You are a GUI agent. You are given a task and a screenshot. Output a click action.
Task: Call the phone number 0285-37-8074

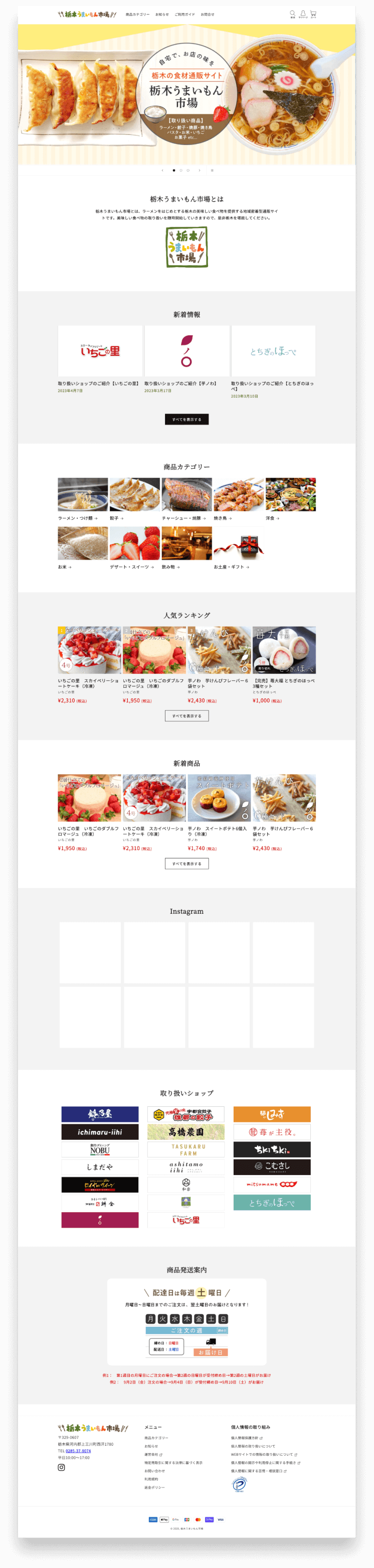78,1451
